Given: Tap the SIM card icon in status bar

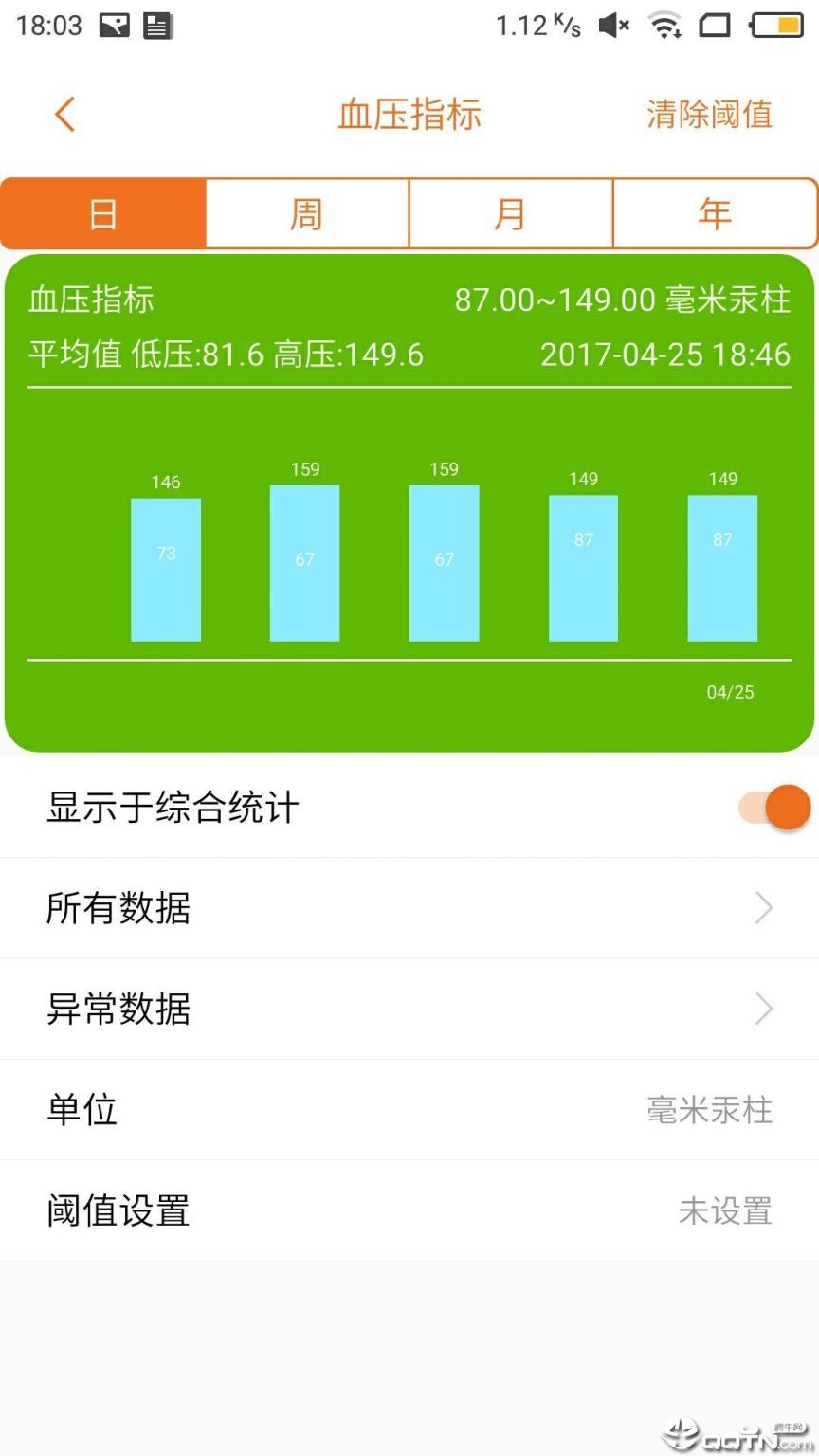Looking at the screenshot, I should pos(716,26).
